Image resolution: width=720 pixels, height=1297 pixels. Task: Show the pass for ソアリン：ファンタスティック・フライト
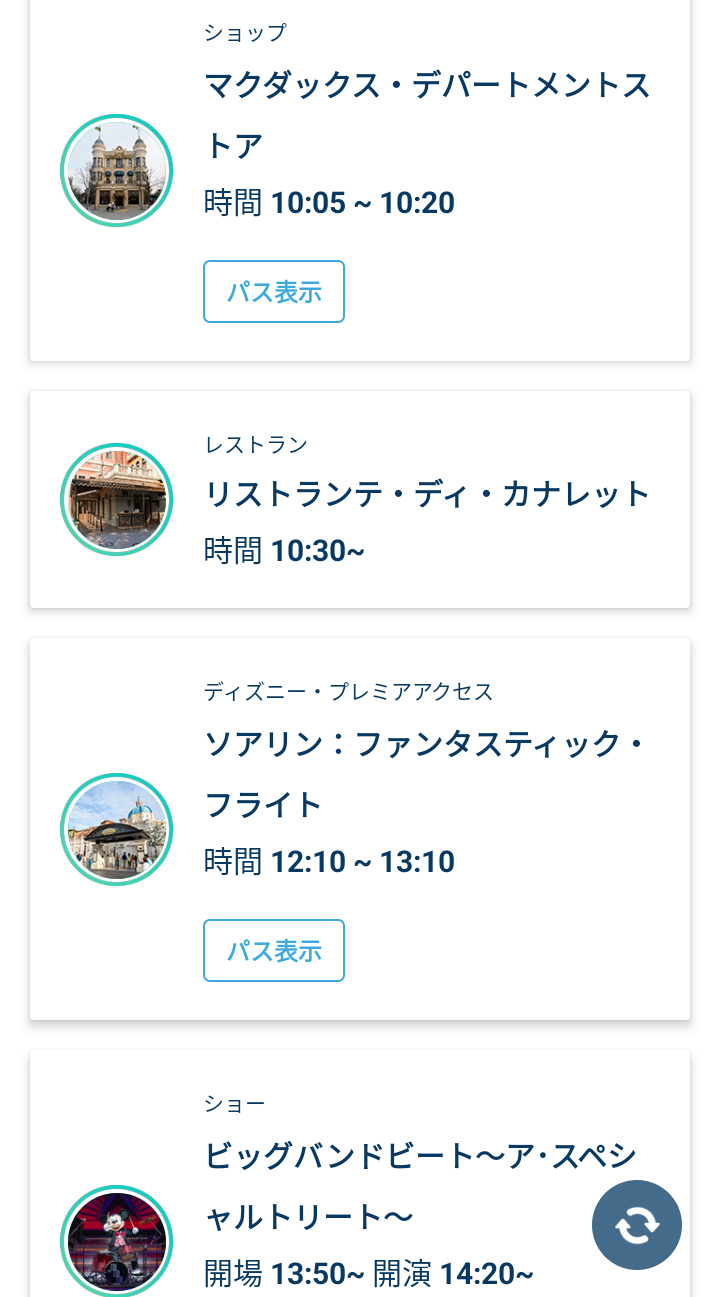click(274, 950)
